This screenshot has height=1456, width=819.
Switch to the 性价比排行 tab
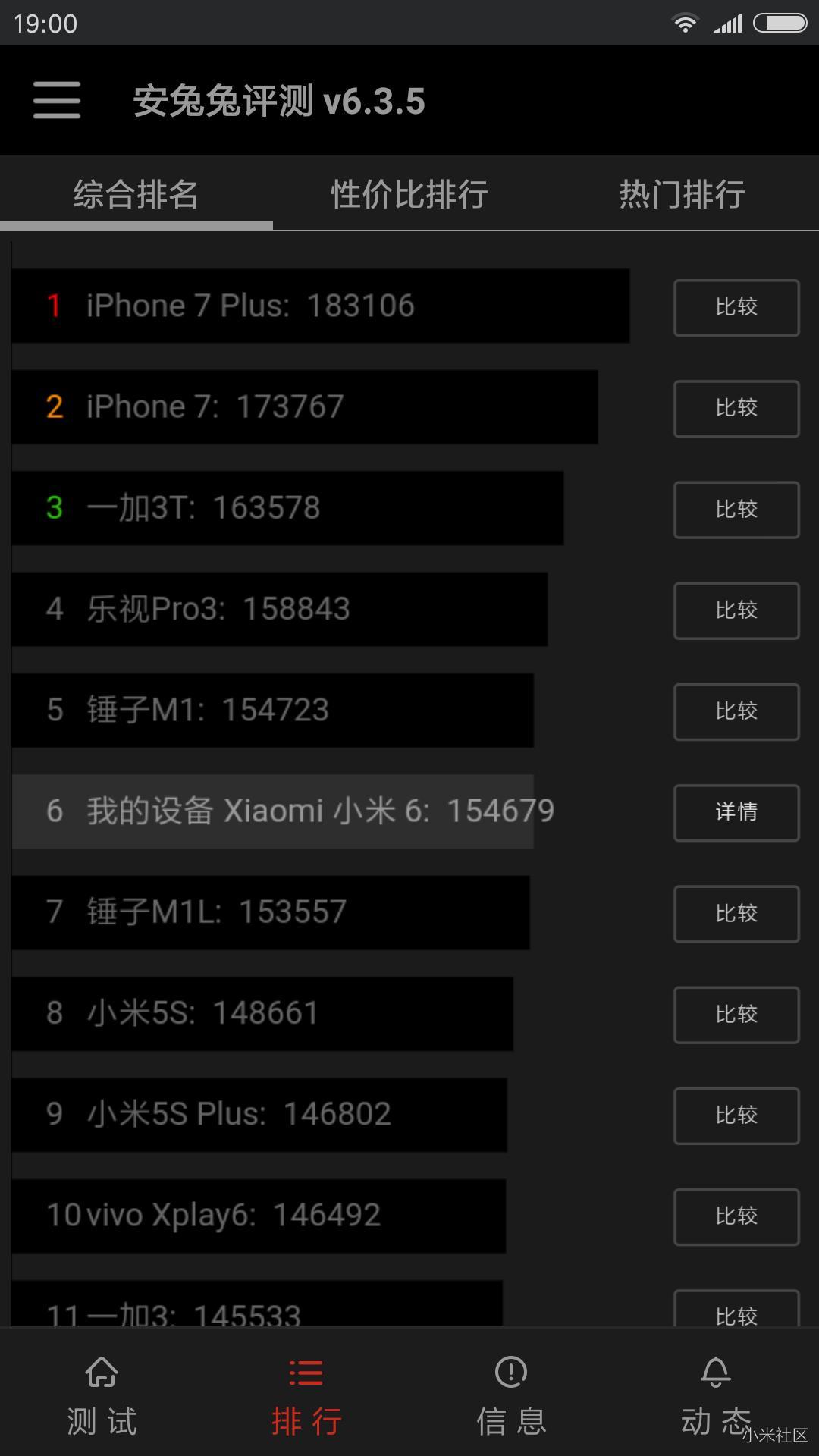click(x=409, y=194)
